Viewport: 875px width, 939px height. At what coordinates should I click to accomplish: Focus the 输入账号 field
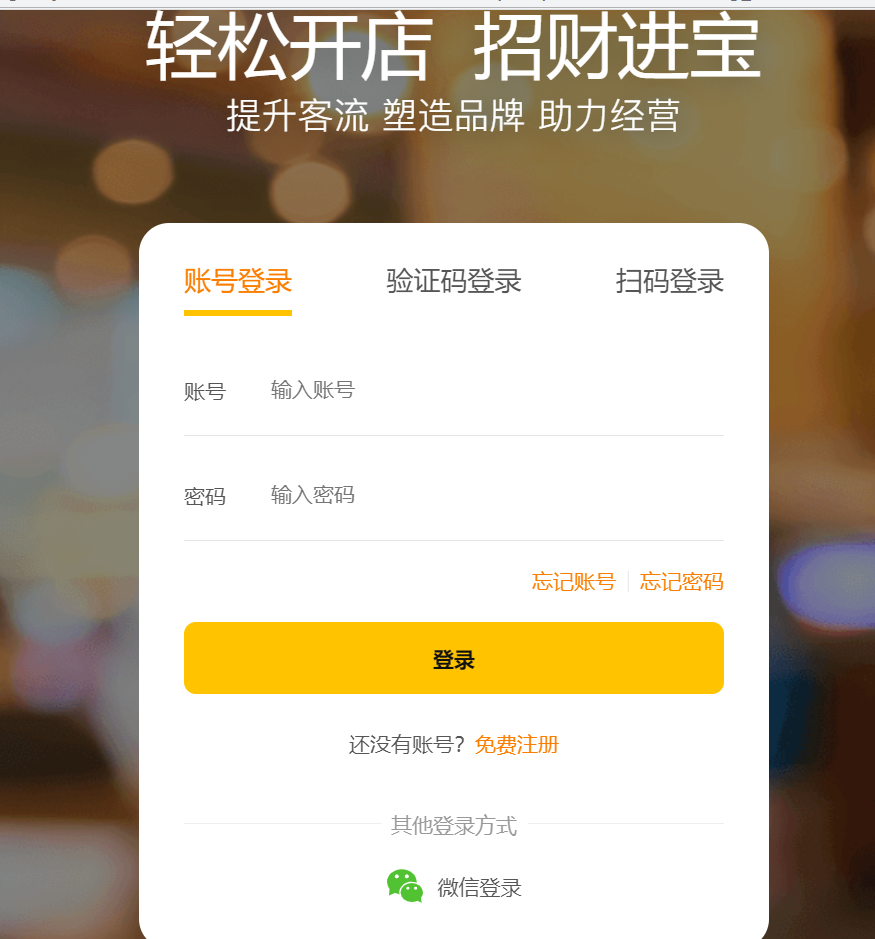point(490,390)
